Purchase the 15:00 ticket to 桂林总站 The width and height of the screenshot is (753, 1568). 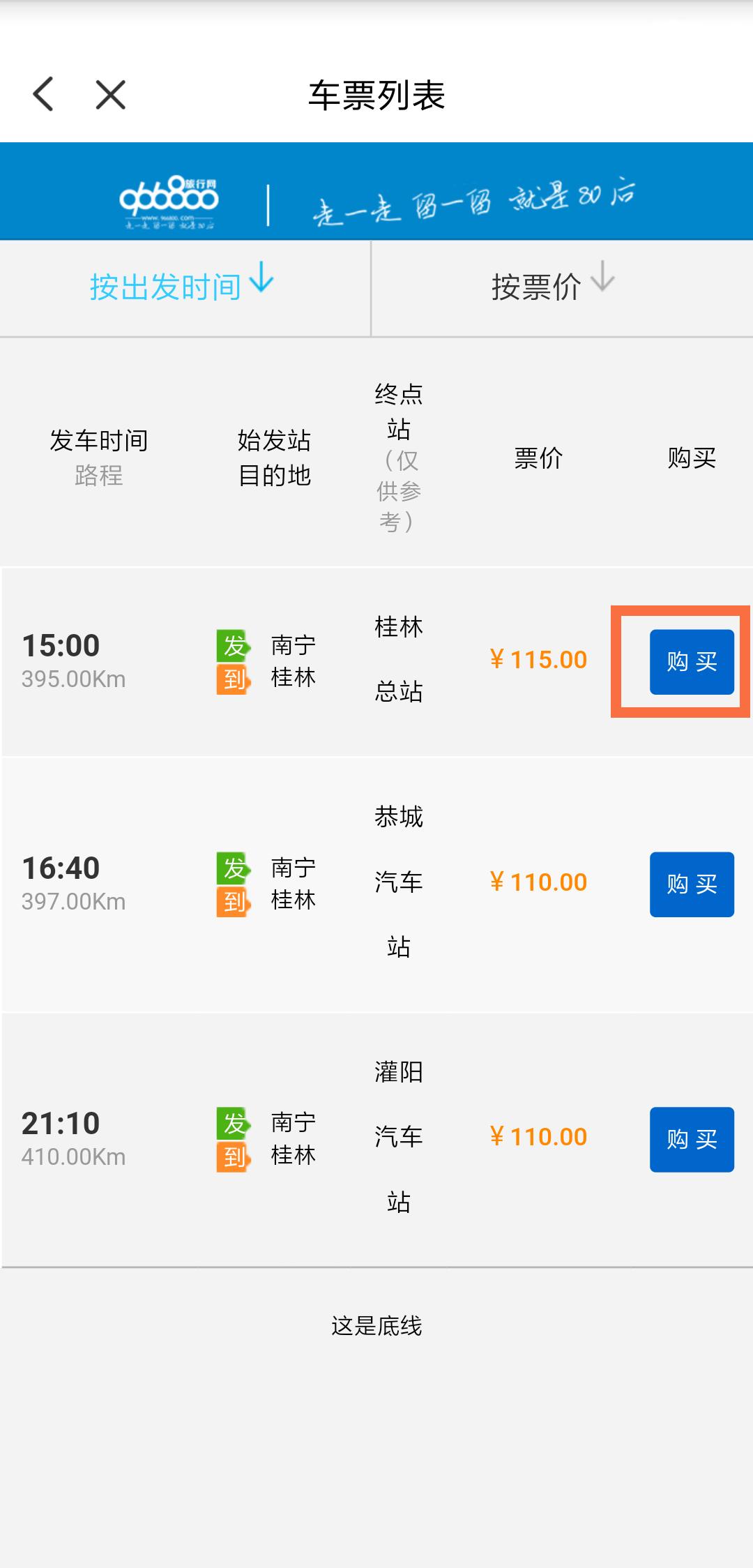pyautogui.click(x=691, y=663)
